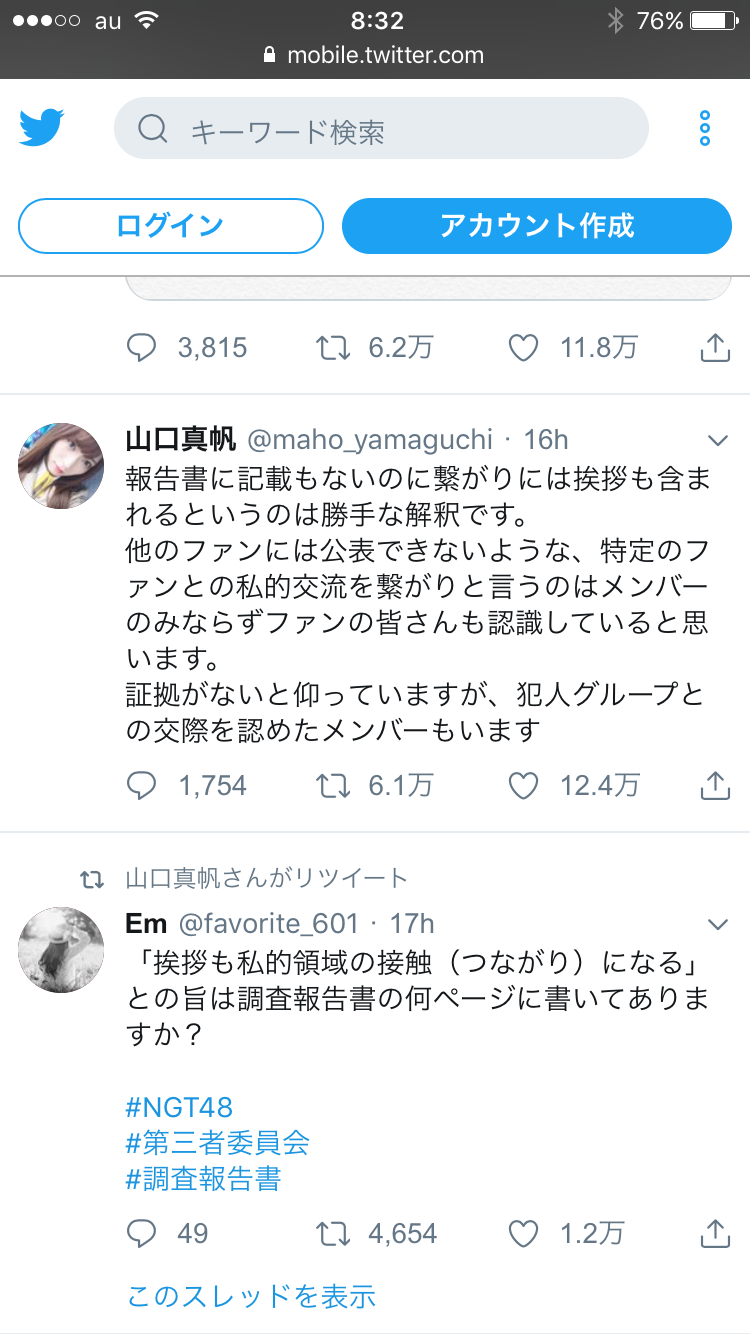The height and width of the screenshot is (1334, 750).
Task: Open 山口真帆's profile avatar
Action: pyautogui.click(x=61, y=466)
